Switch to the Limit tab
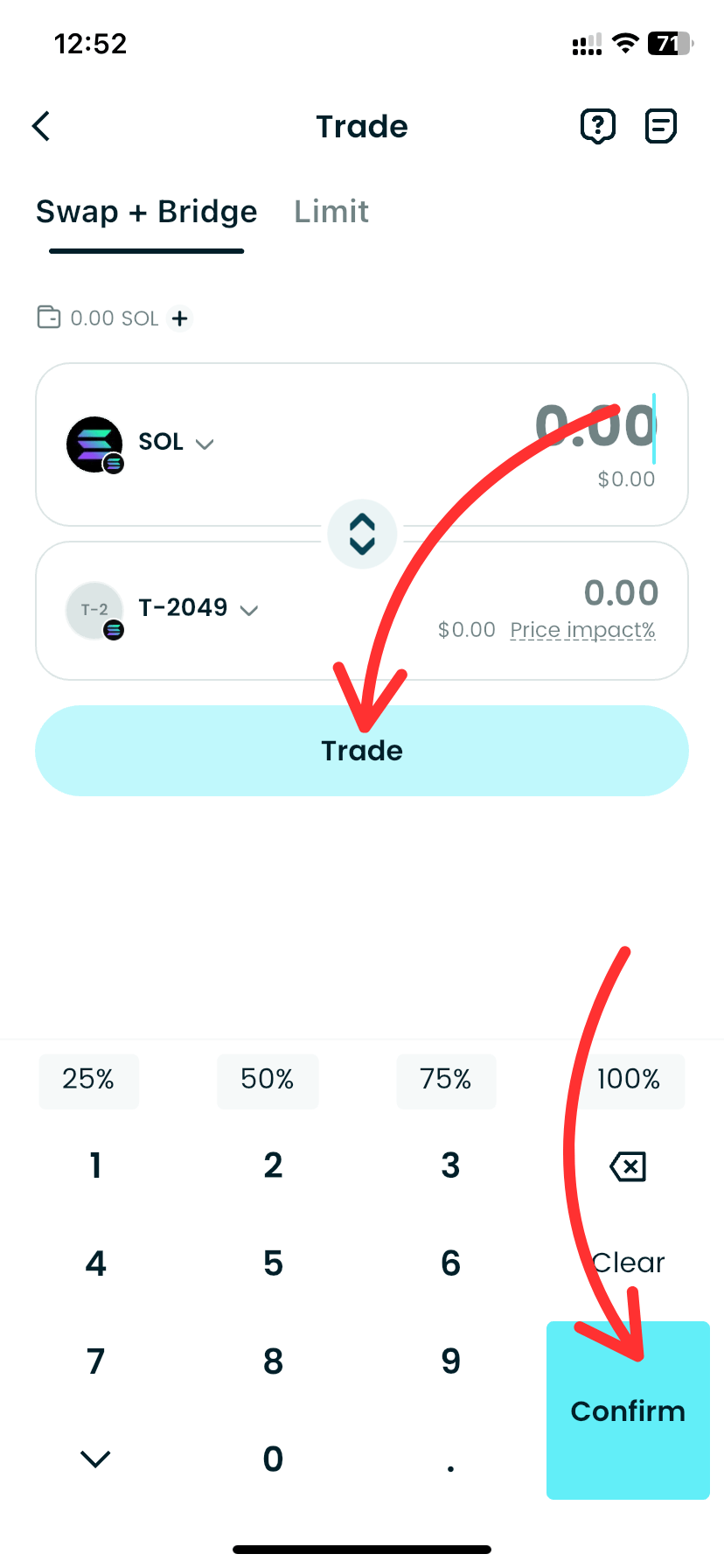The image size is (724, 1568). pyautogui.click(x=331, y=212)
